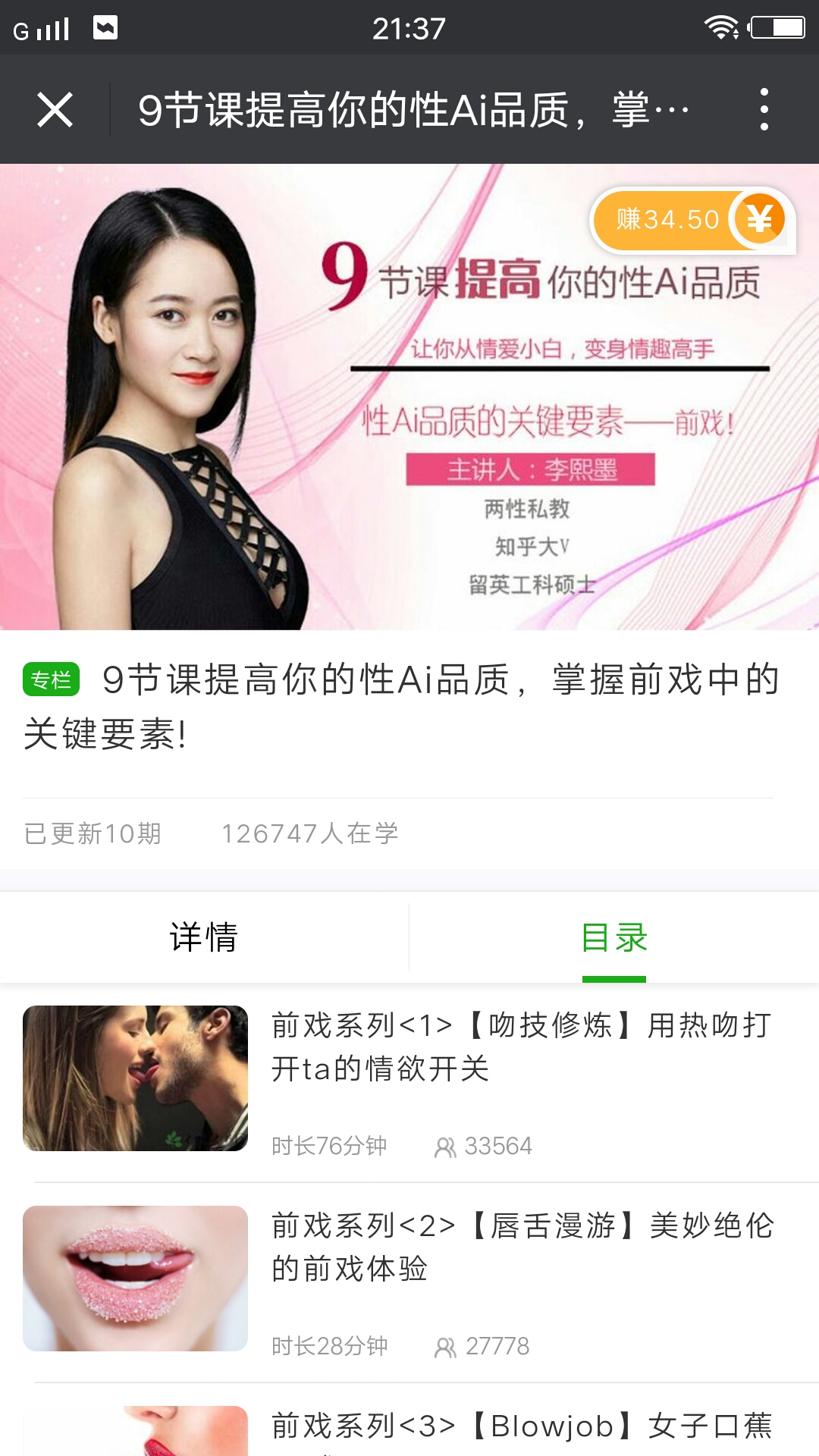Open the three-dot overflow menu
Screen dimensions: 819x1456
click(764, 110)
